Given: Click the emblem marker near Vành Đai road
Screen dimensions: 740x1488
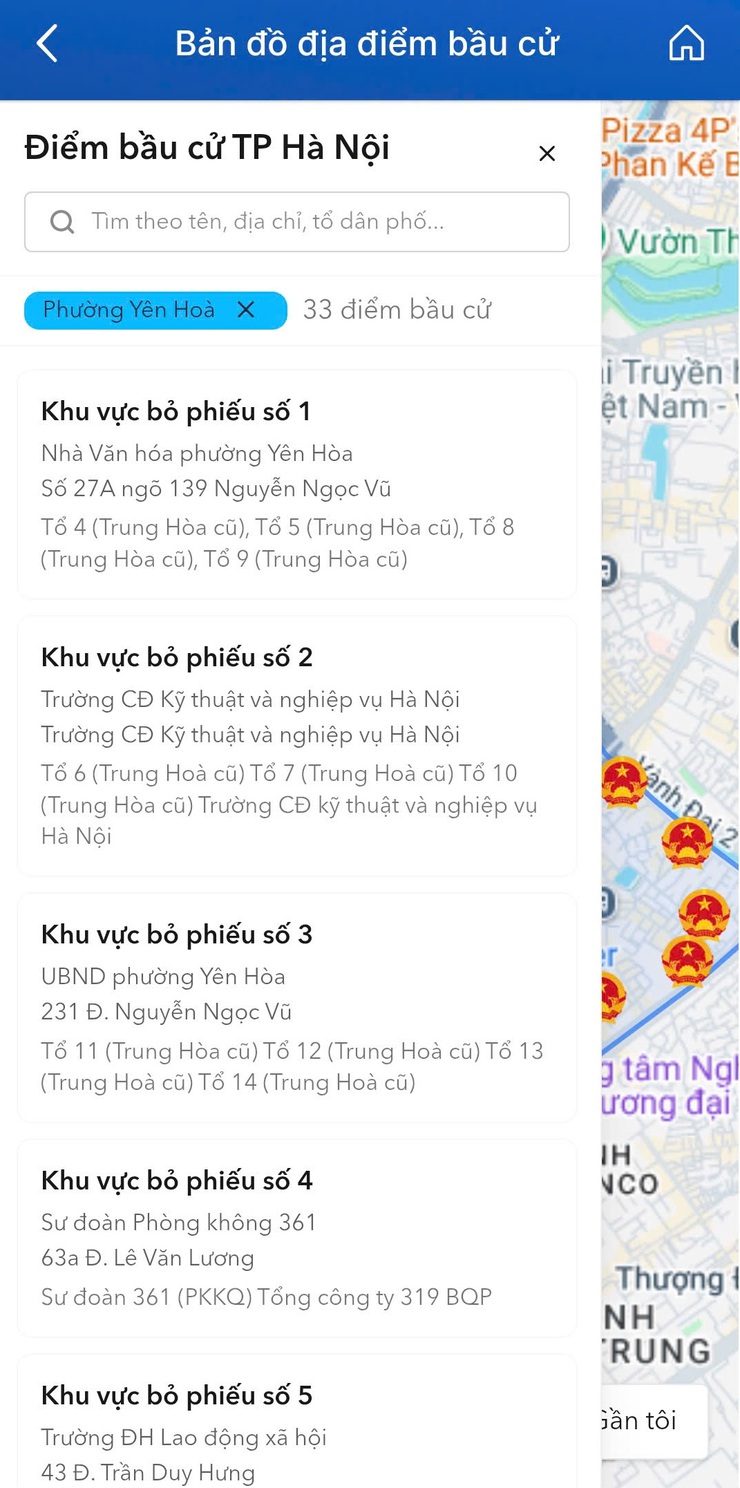Looking at the screenshot, I should tap(687, 842).
